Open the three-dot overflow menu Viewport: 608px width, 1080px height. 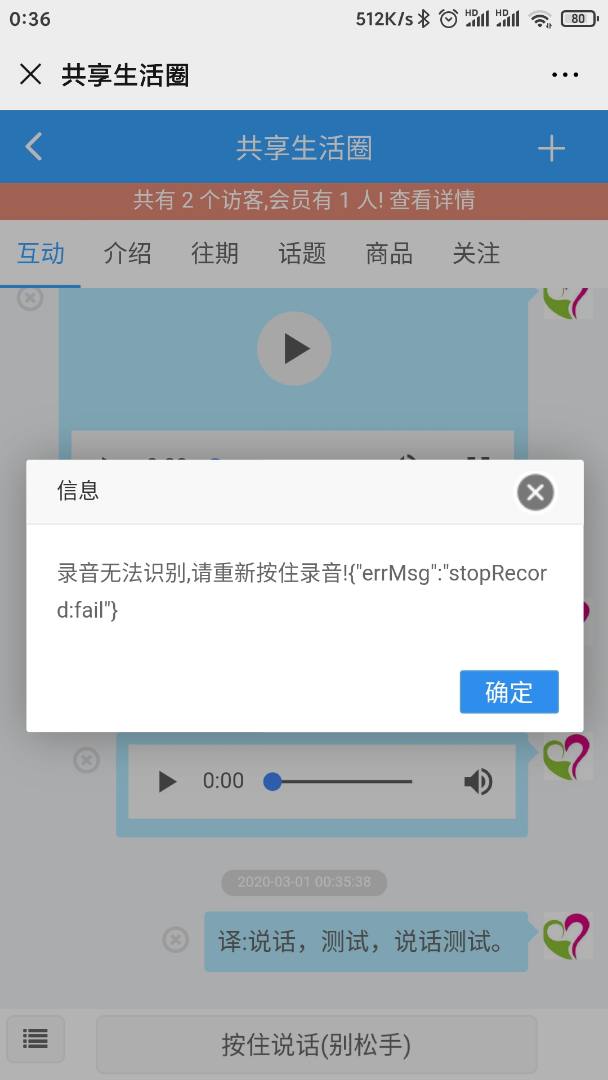[x=564, y=75]
